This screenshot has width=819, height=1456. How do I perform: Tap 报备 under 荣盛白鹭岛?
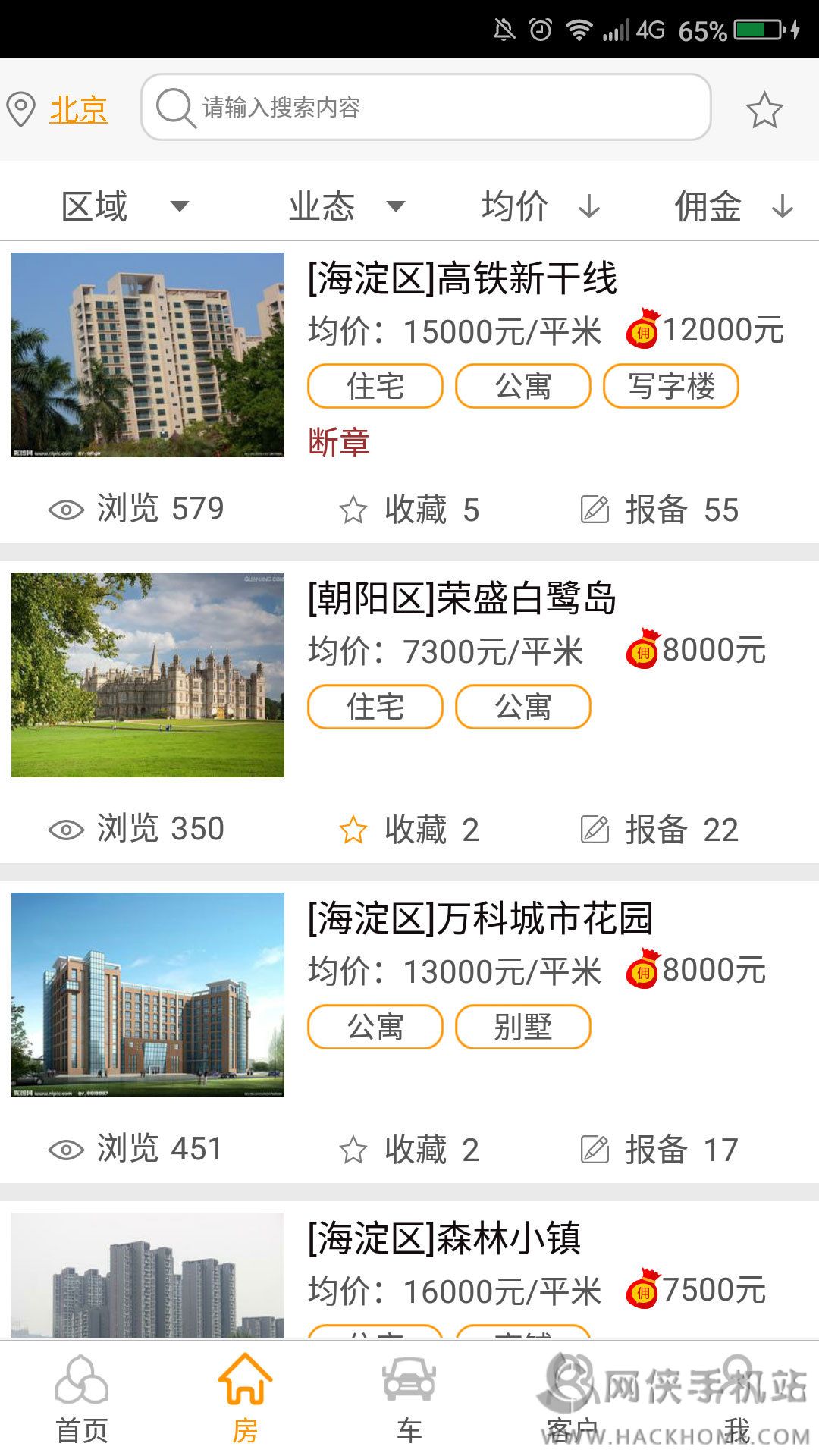[x=657, y=830]
